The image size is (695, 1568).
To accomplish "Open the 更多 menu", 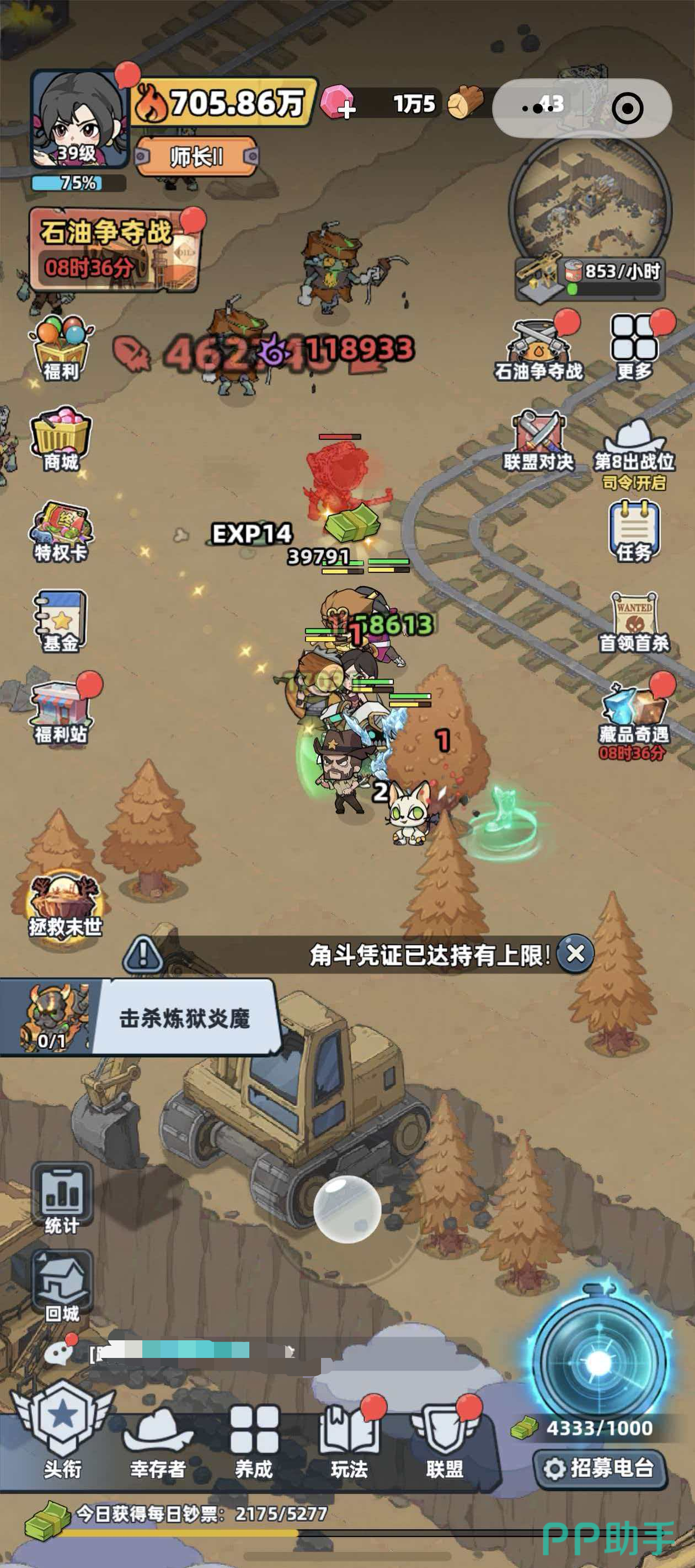I will click(634, 347).
